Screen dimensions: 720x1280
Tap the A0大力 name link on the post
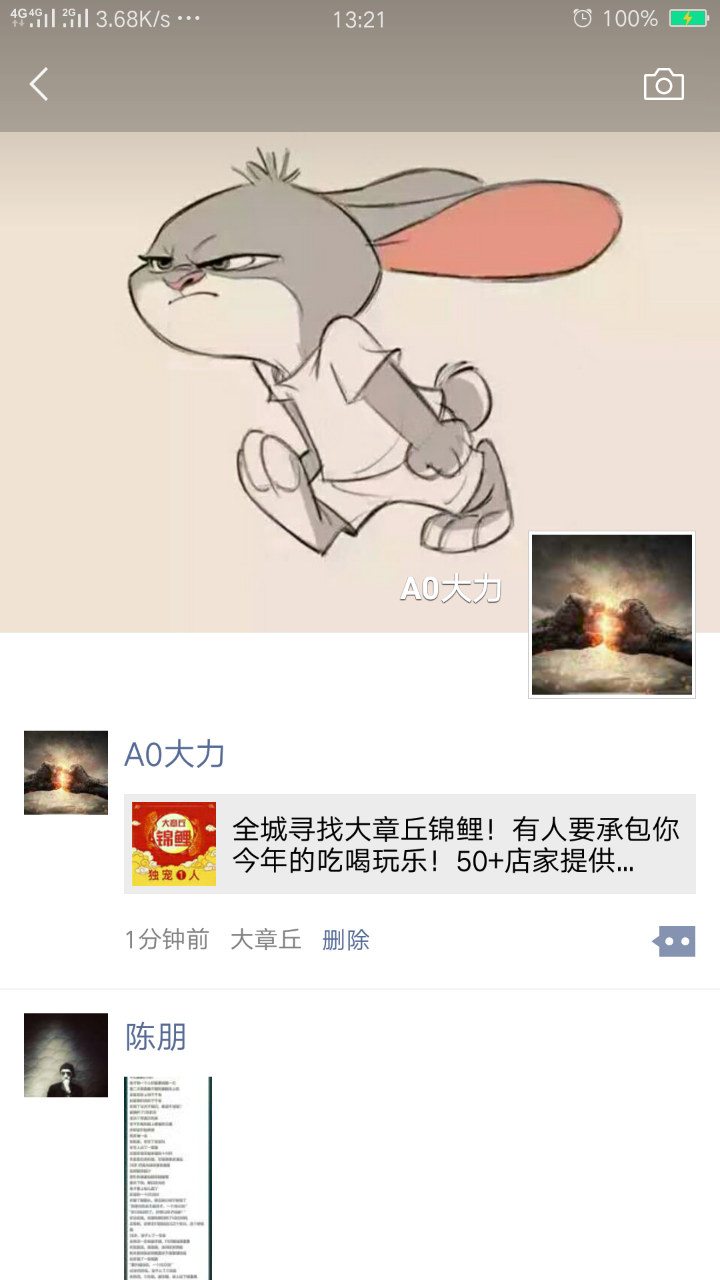(x=174, y=754)
